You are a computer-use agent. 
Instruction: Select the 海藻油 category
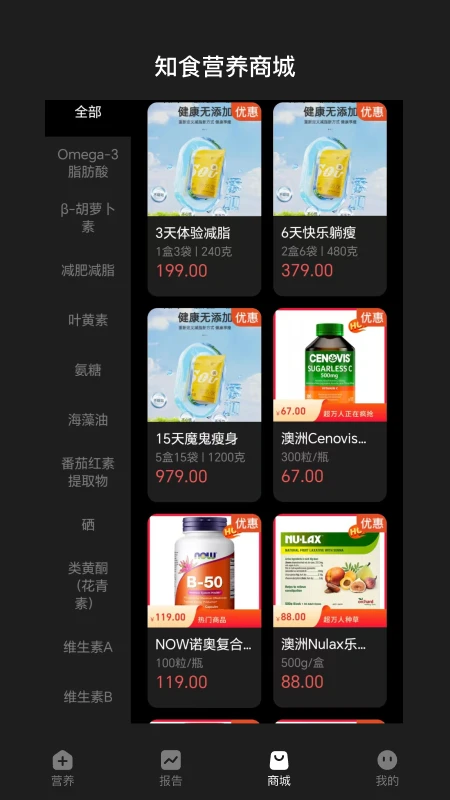88,420
